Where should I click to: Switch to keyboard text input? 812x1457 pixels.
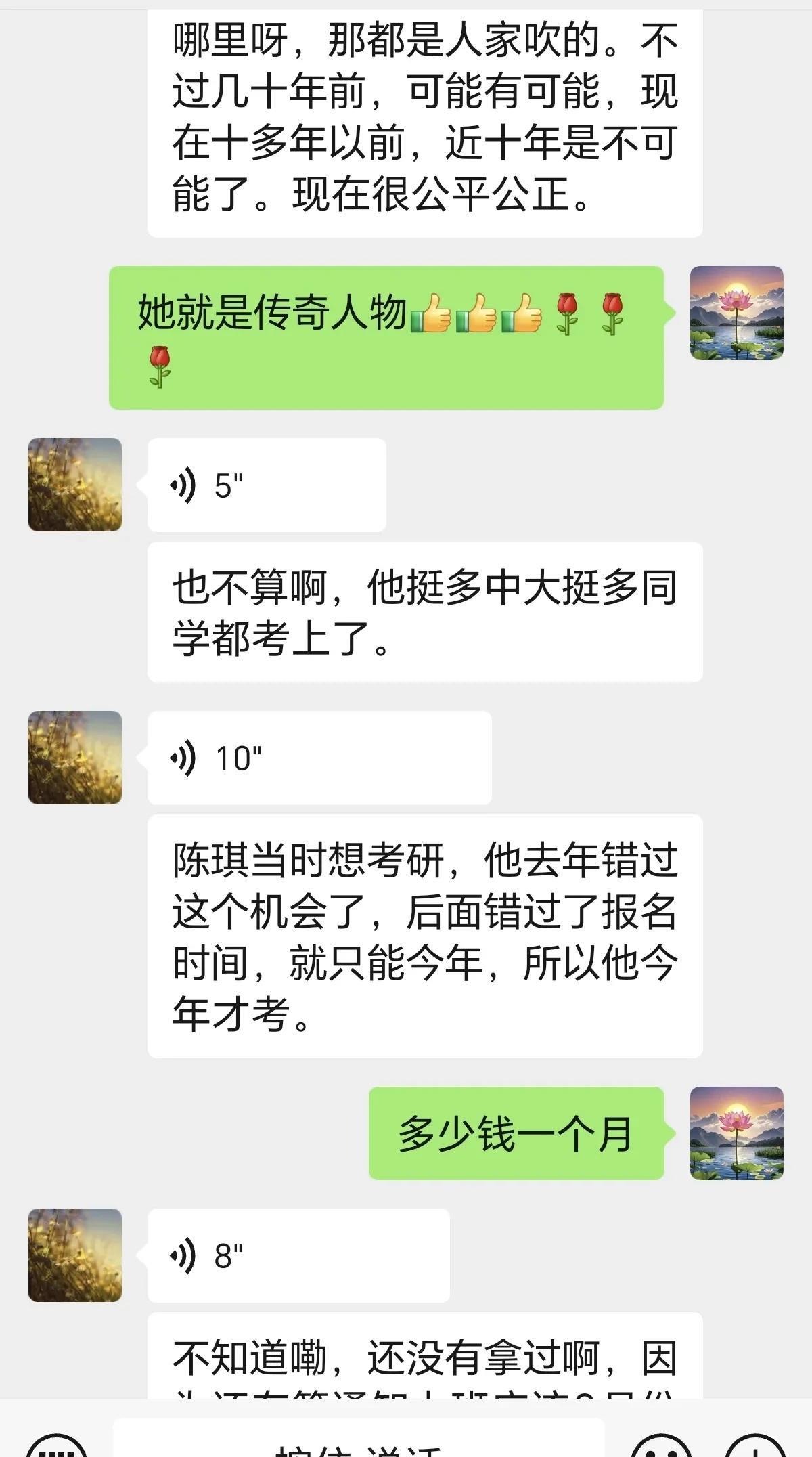click(55, 1446)
